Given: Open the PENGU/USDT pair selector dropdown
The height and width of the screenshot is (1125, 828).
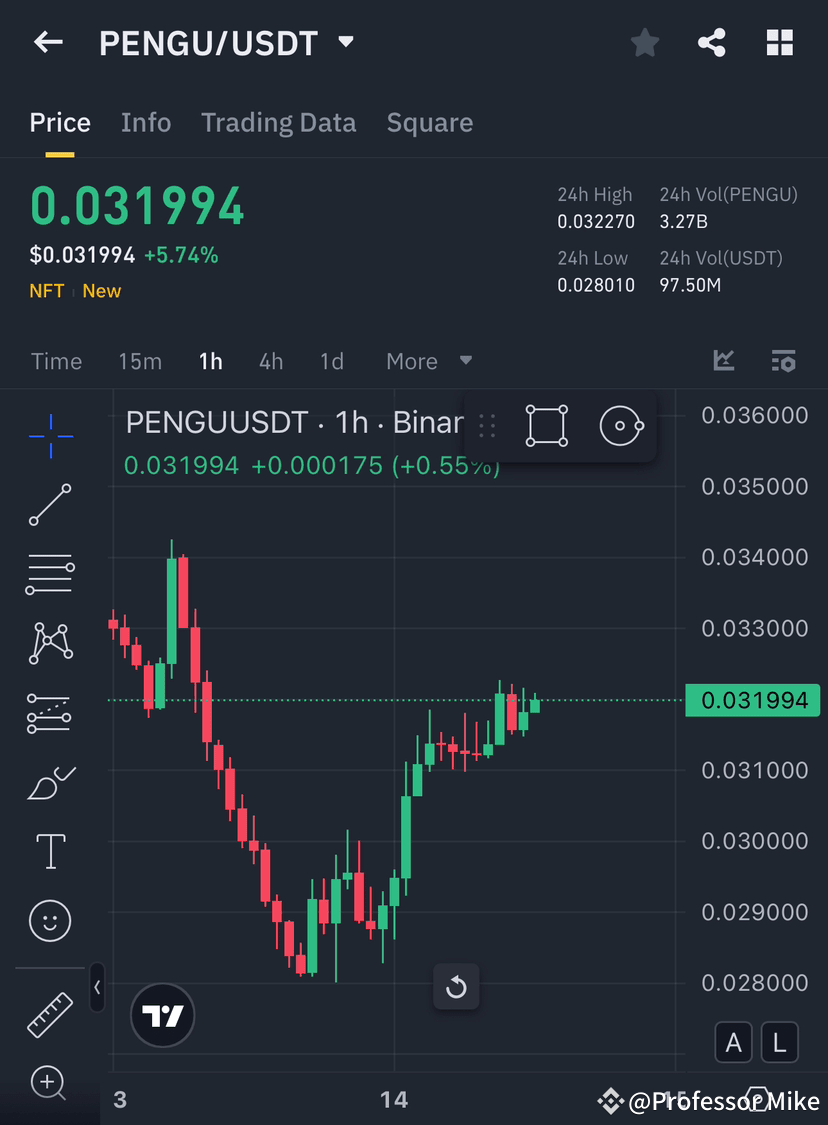Looking at the screenshot, I should [345, 42].
